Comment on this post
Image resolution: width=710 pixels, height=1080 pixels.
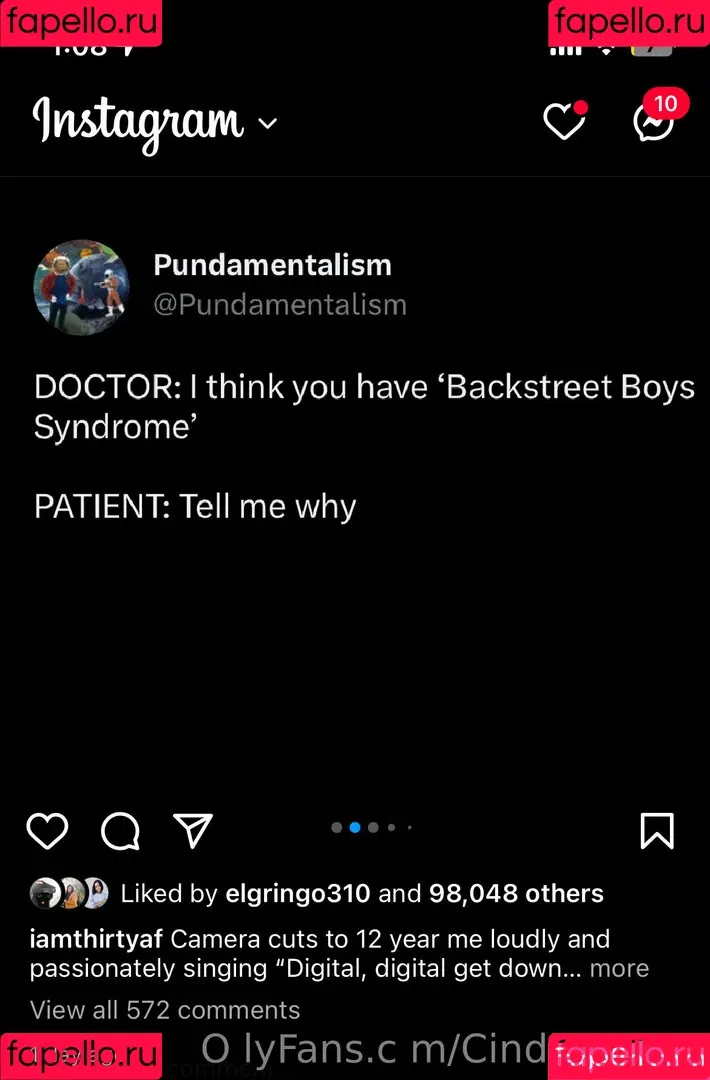[121, 831]
